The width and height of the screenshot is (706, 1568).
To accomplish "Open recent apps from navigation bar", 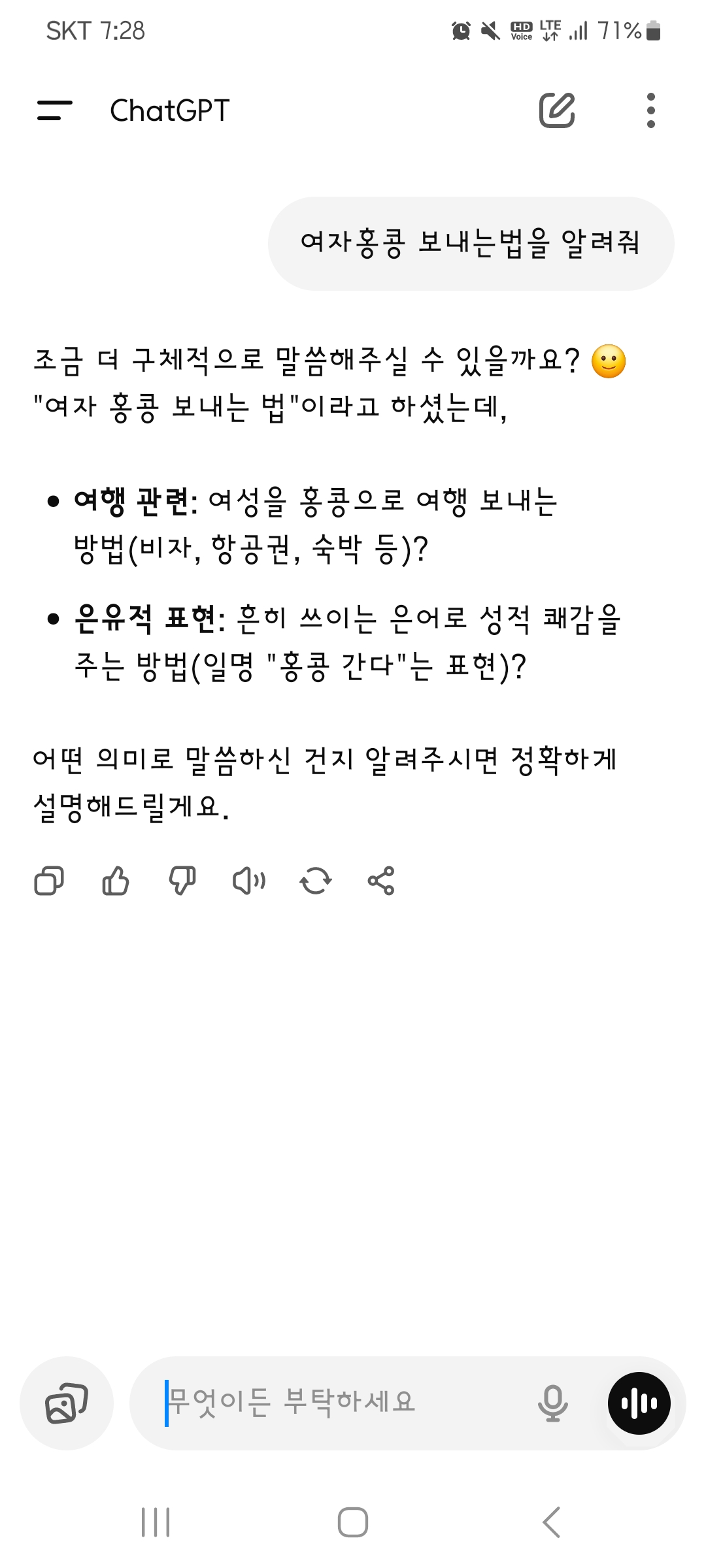I will (x=156, y=1523).
